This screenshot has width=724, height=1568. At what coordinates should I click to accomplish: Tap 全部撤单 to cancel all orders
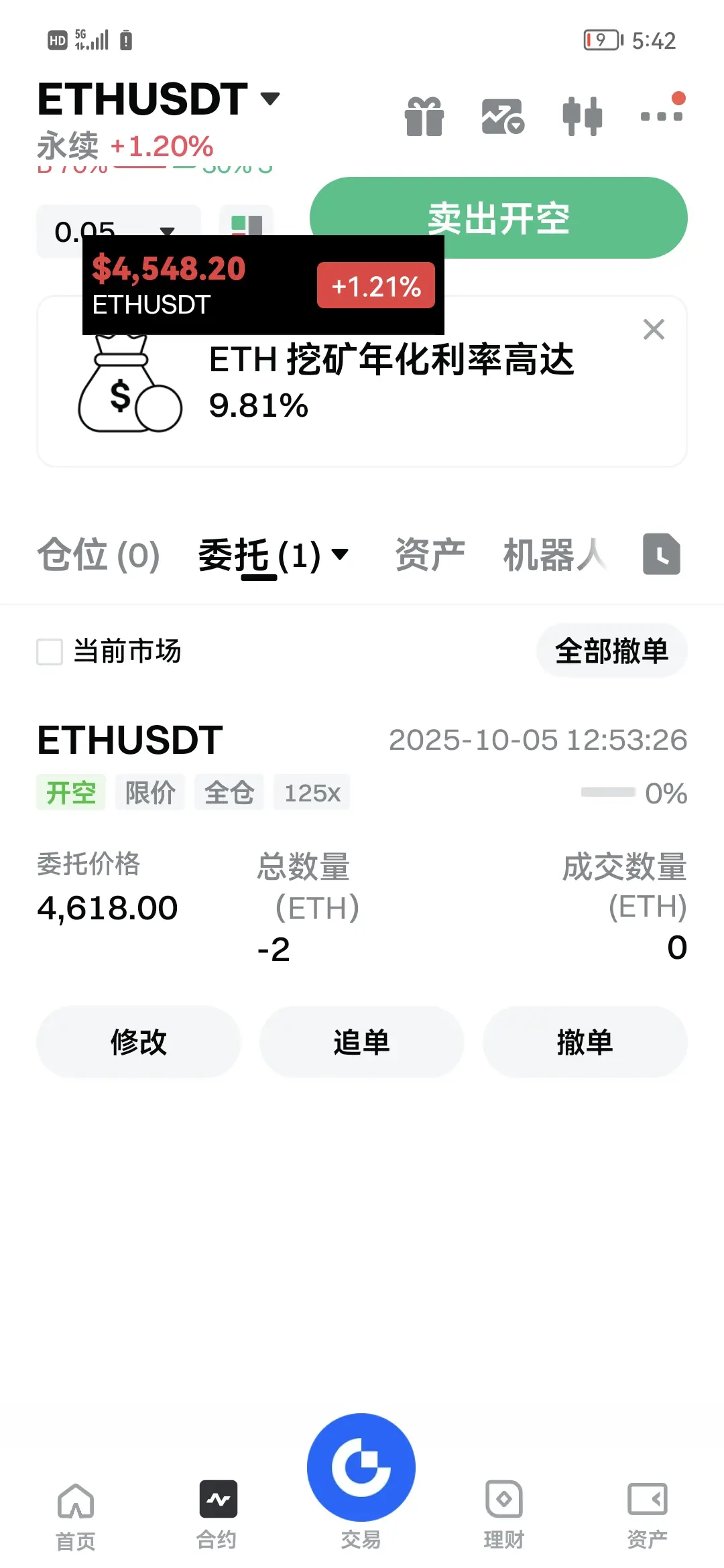pos(611,651)
